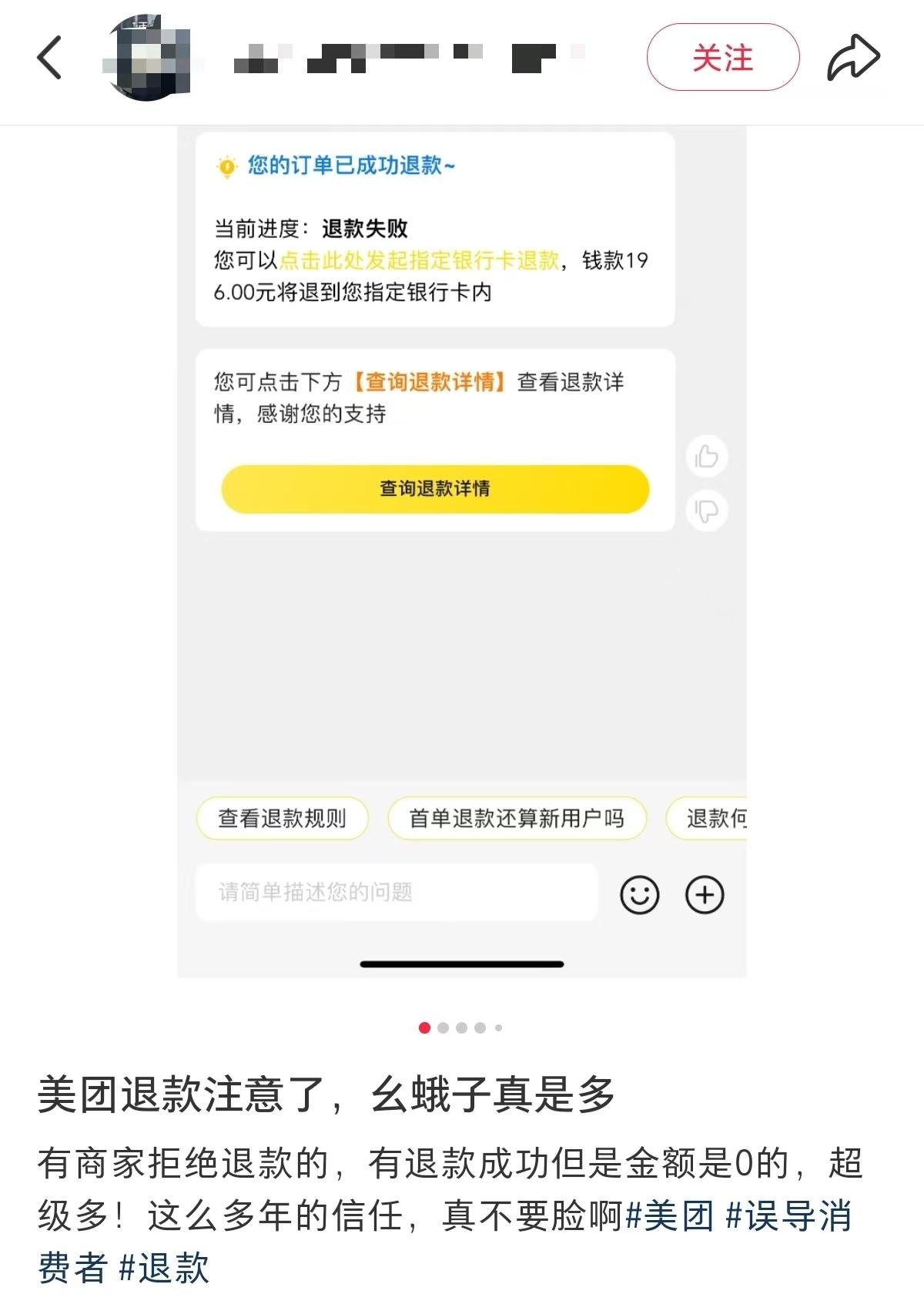924x1304 pixels.
Task: Follow the author via 关注 button
Action: click(x=722, y=58)
